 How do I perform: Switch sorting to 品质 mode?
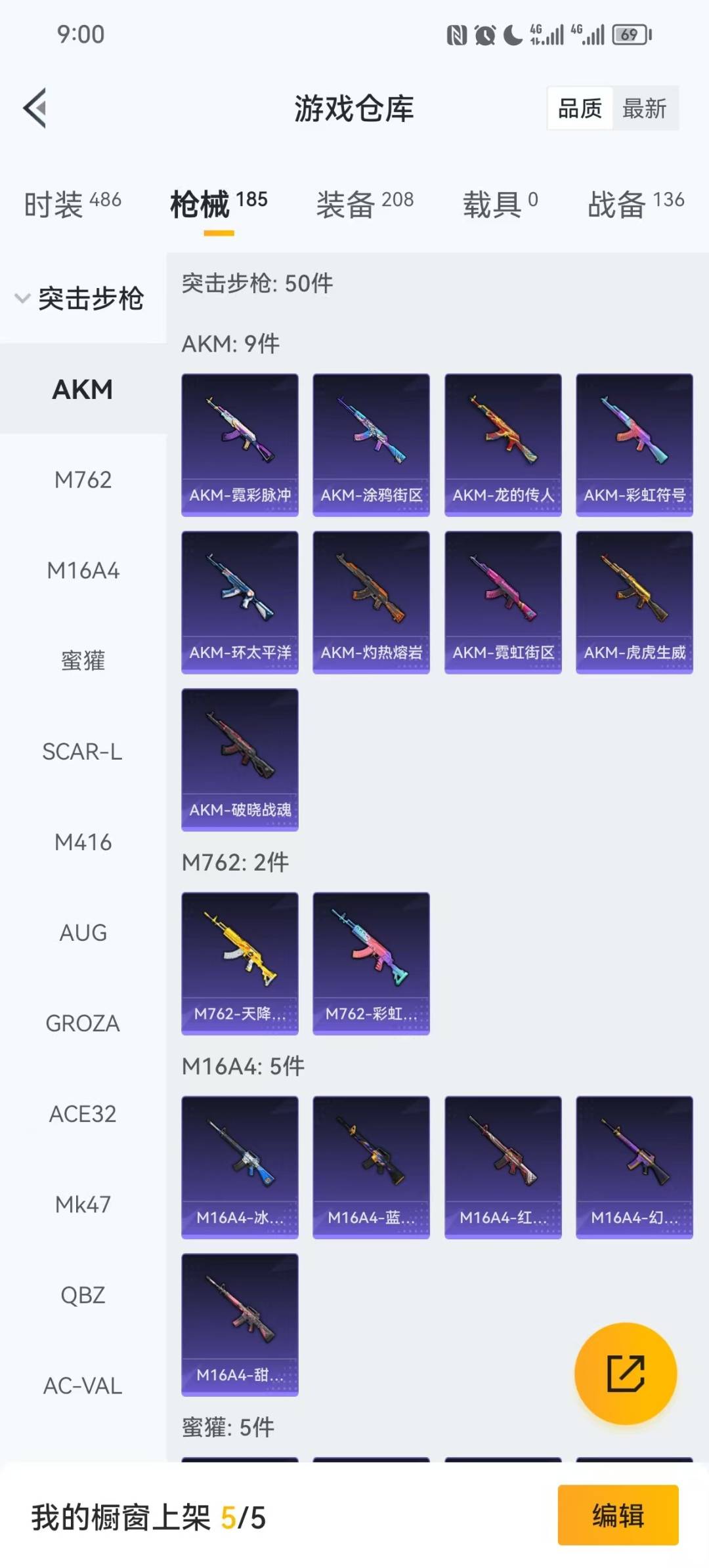coord(578,108)
